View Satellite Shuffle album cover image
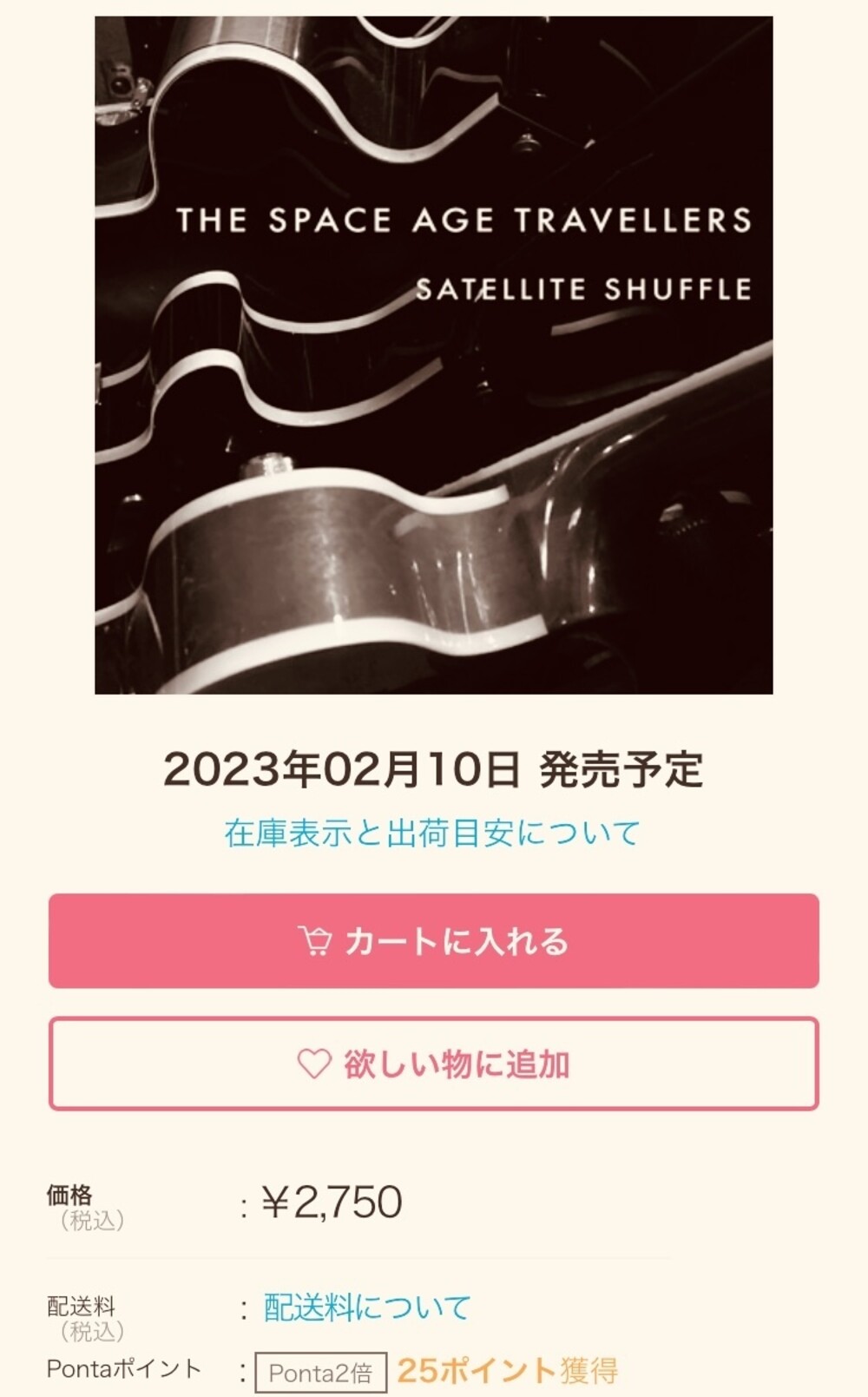868x1397 pixels. click(433, 355)
